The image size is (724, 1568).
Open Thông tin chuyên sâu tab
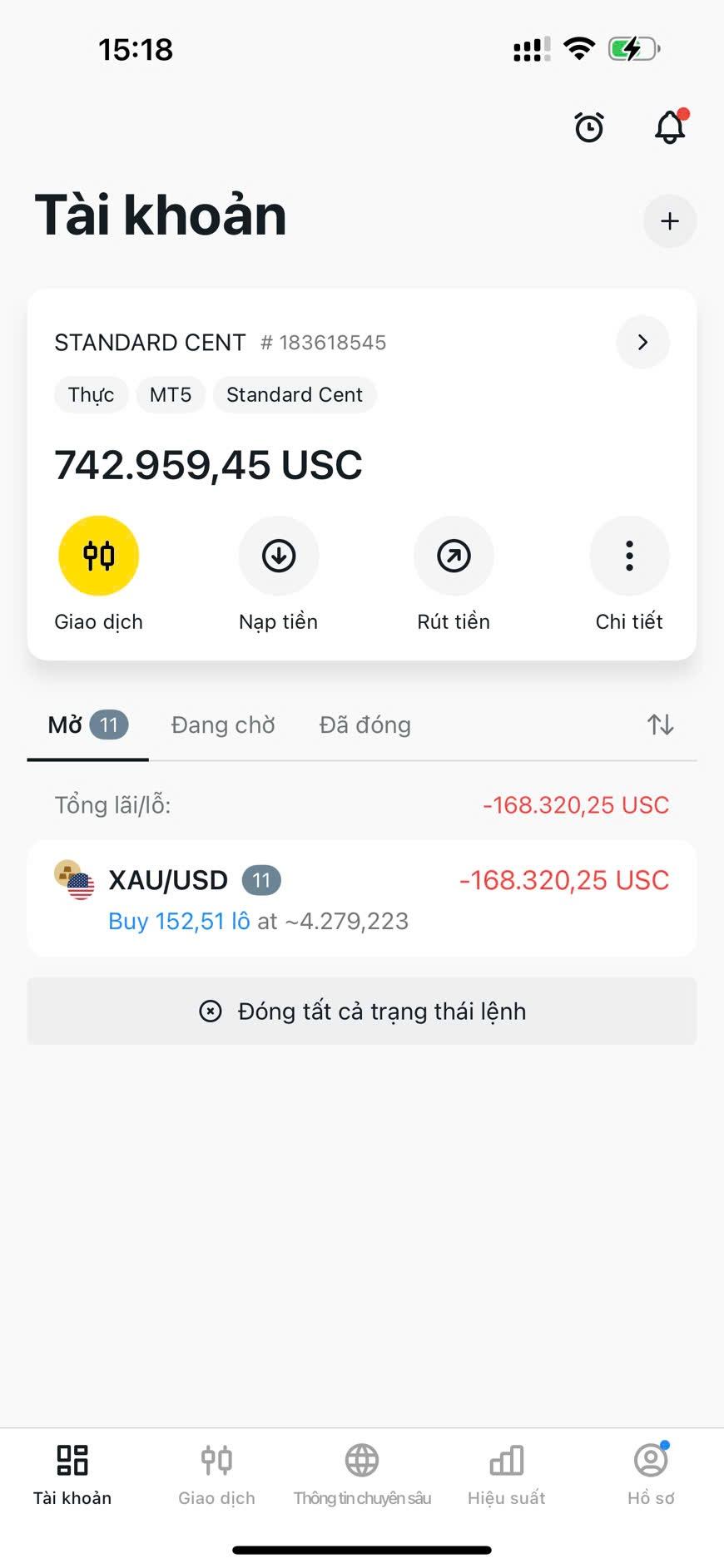click(x=362, y=1475)
